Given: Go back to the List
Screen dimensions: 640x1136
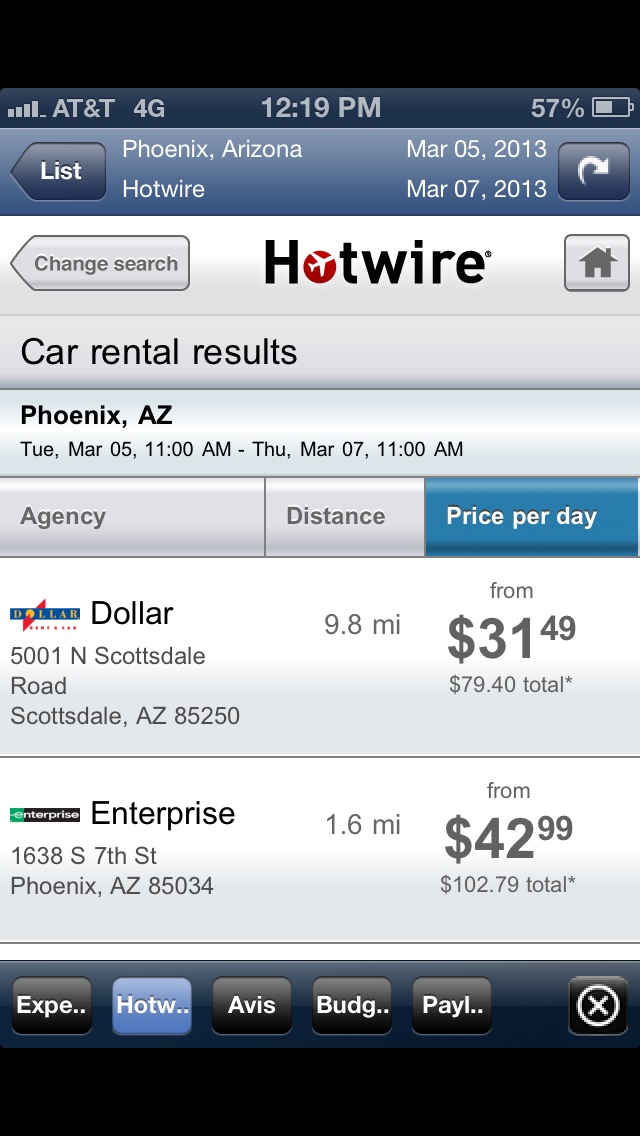Looking at the screenshot, I should click(x=59, y=171).
